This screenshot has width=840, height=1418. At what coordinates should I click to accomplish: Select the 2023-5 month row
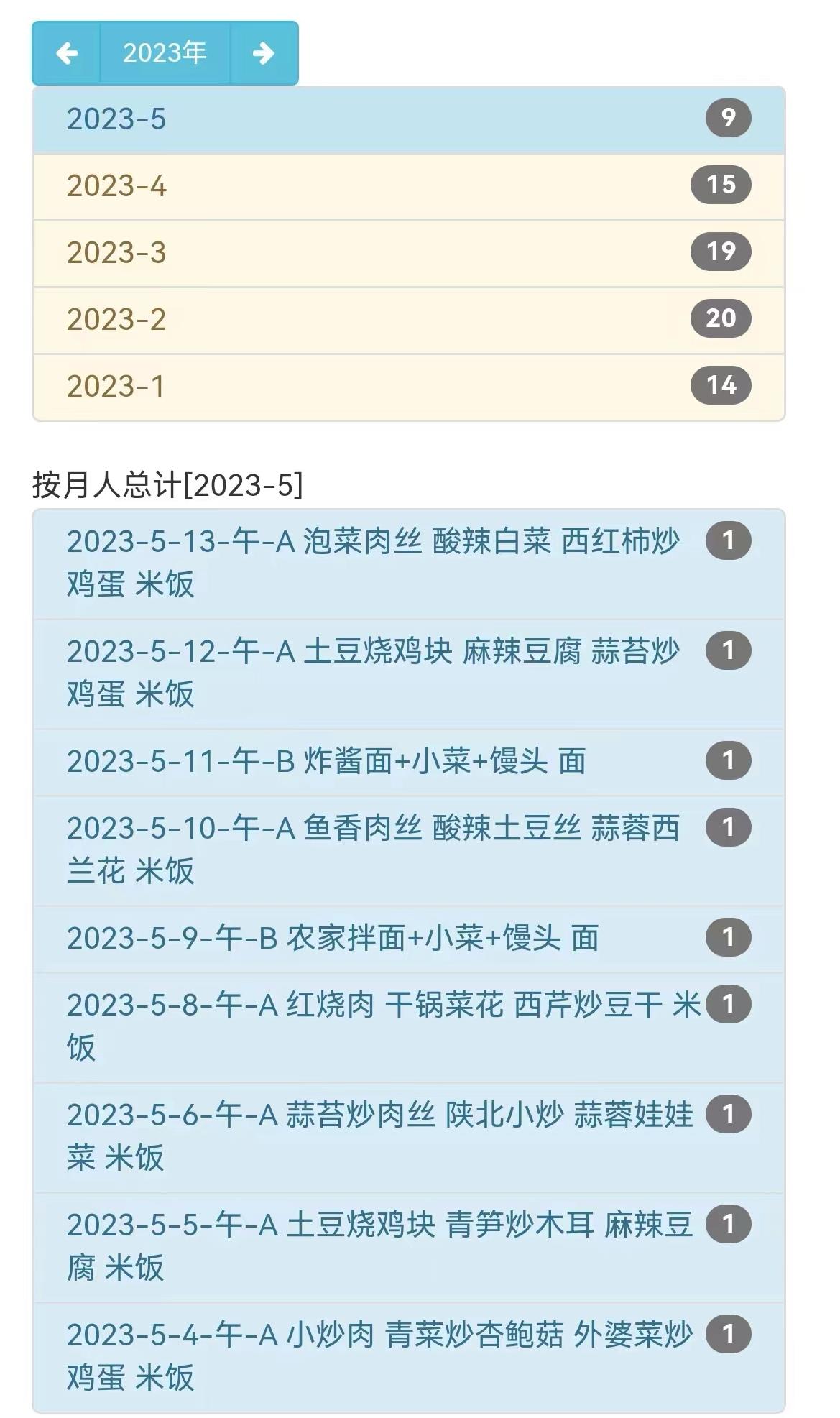[x=408, y=119]
